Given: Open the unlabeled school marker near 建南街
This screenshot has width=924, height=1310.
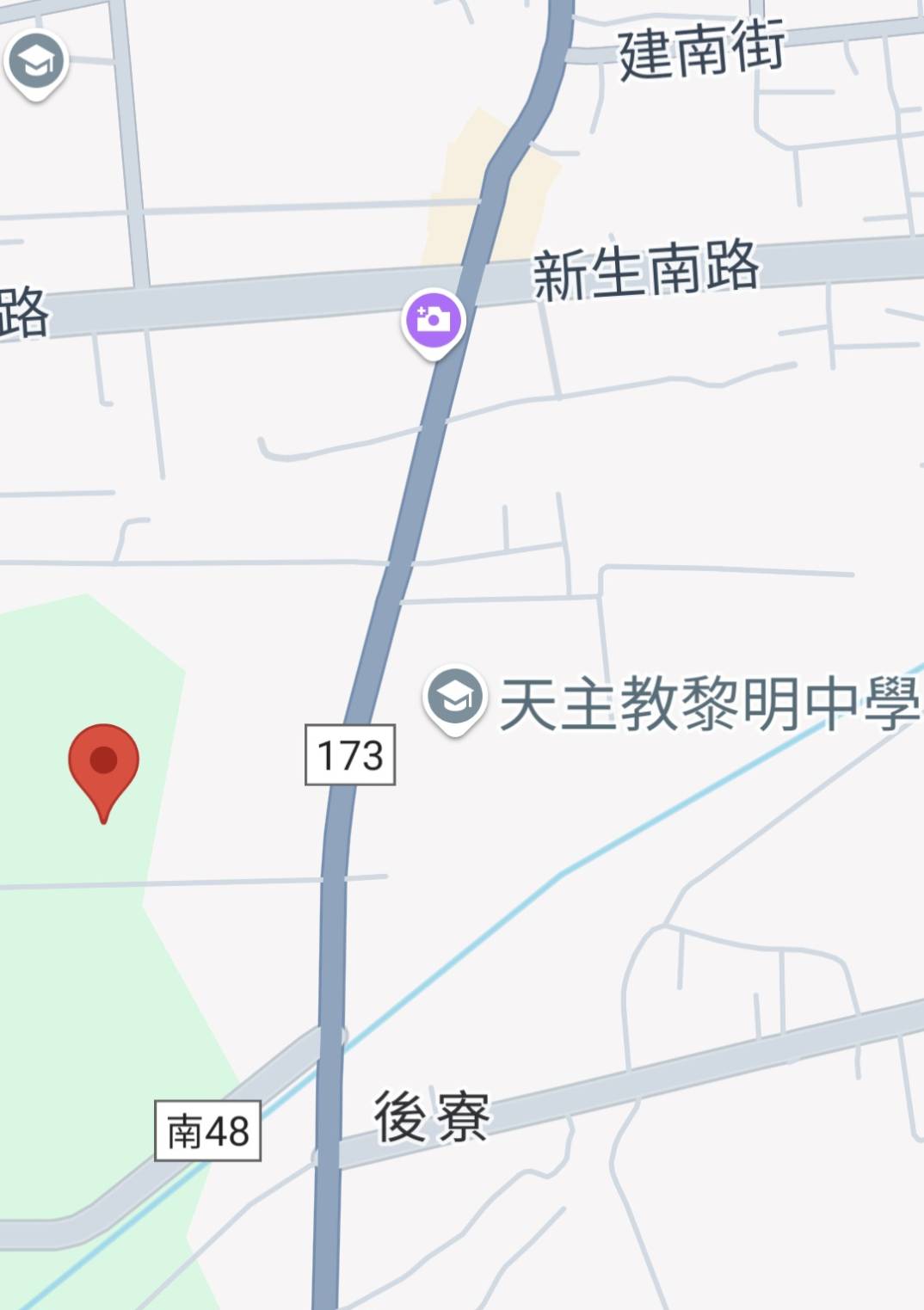Looking at the screenshot, I should tap(36, 63).
